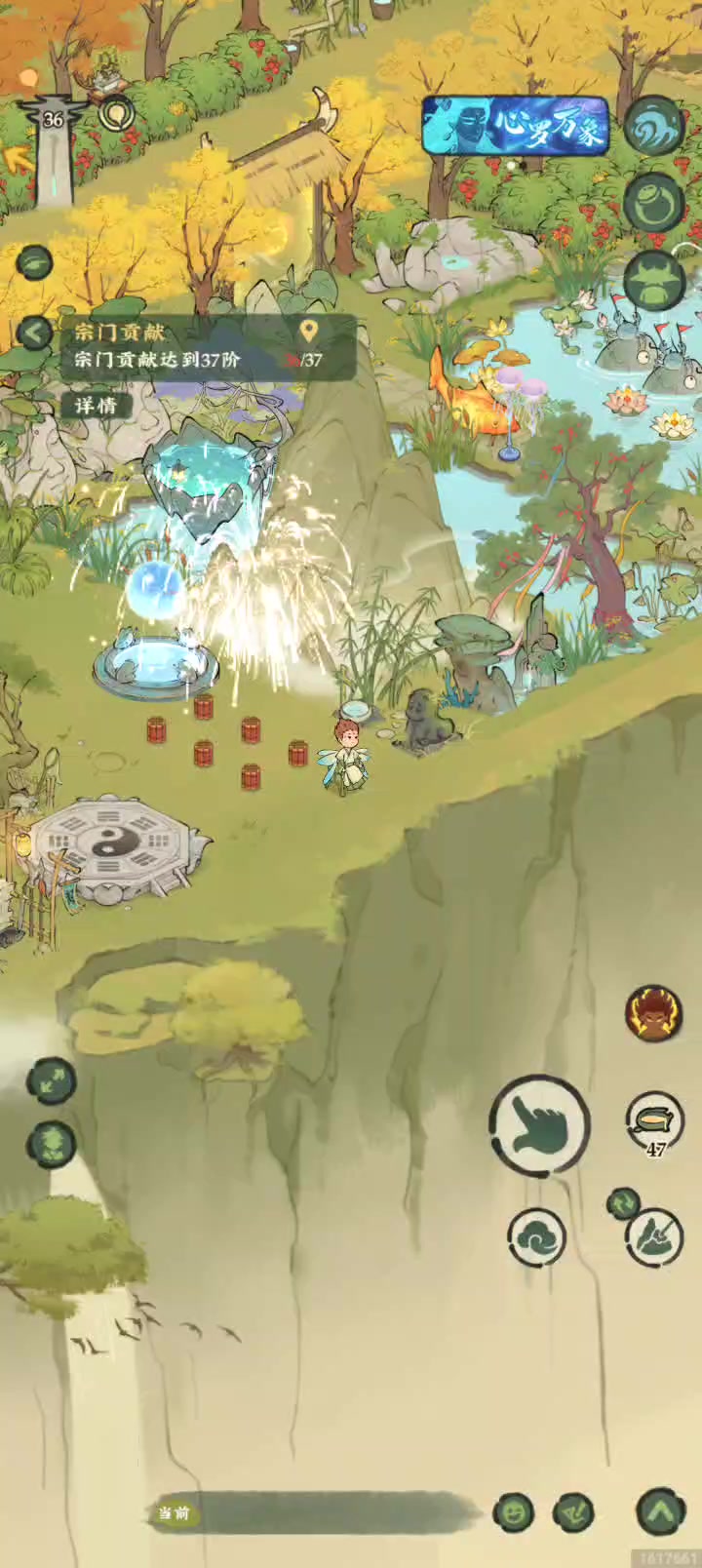Tap the icon below the expand arrows
Viewport: 702px width, 1568px height.
tap(51, 1143)
